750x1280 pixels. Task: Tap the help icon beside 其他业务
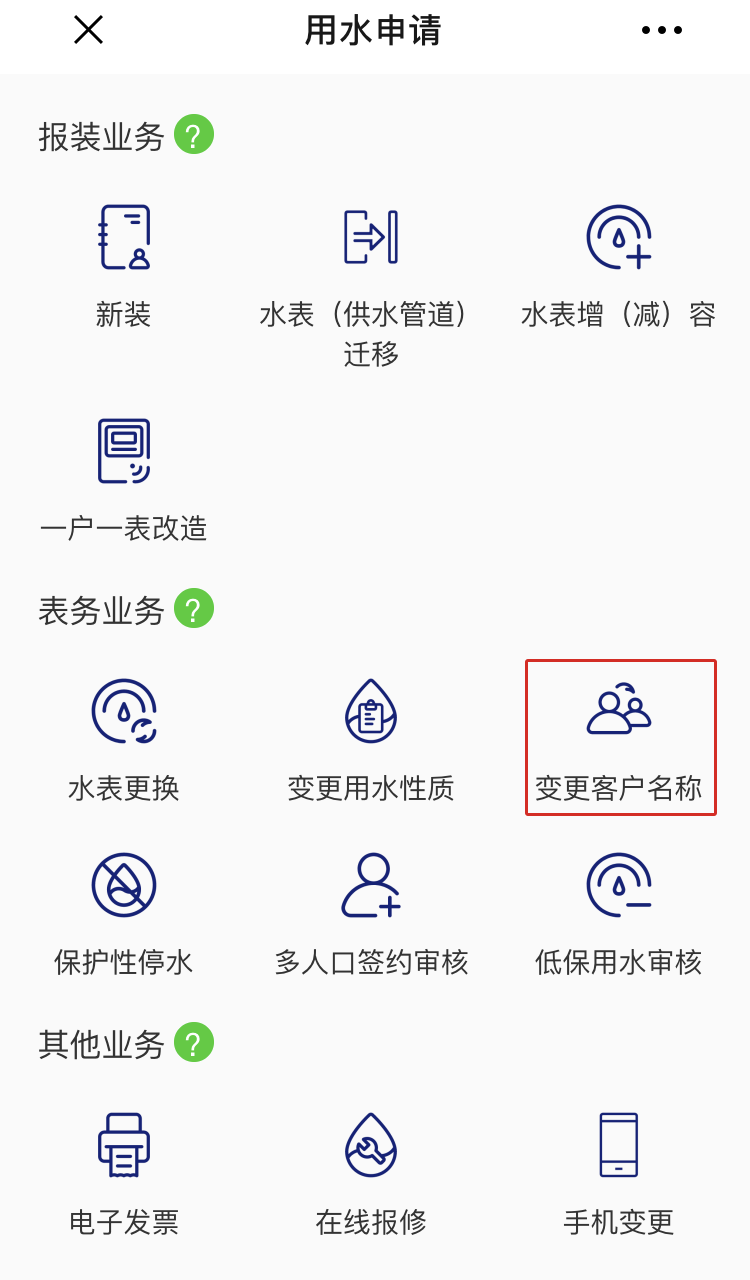pyautogui.click(x=194, y=1042)
